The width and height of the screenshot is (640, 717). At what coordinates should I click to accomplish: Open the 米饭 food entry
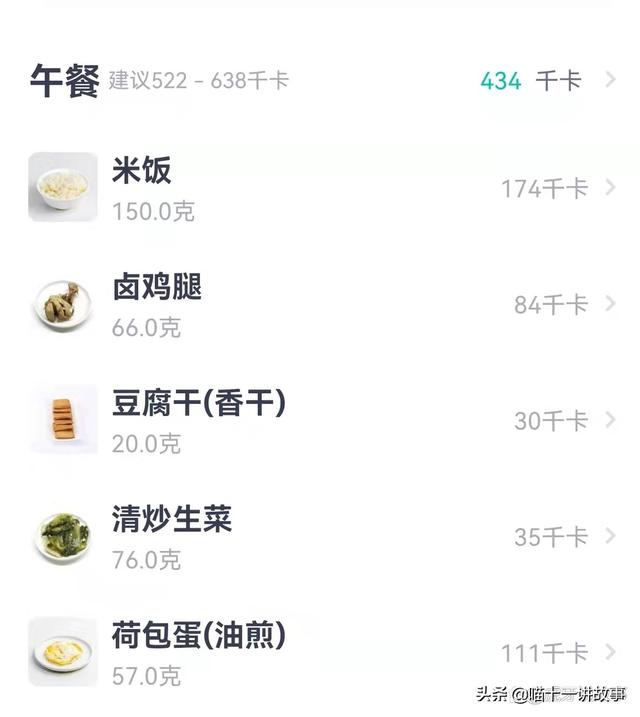(x=320, y=187)
